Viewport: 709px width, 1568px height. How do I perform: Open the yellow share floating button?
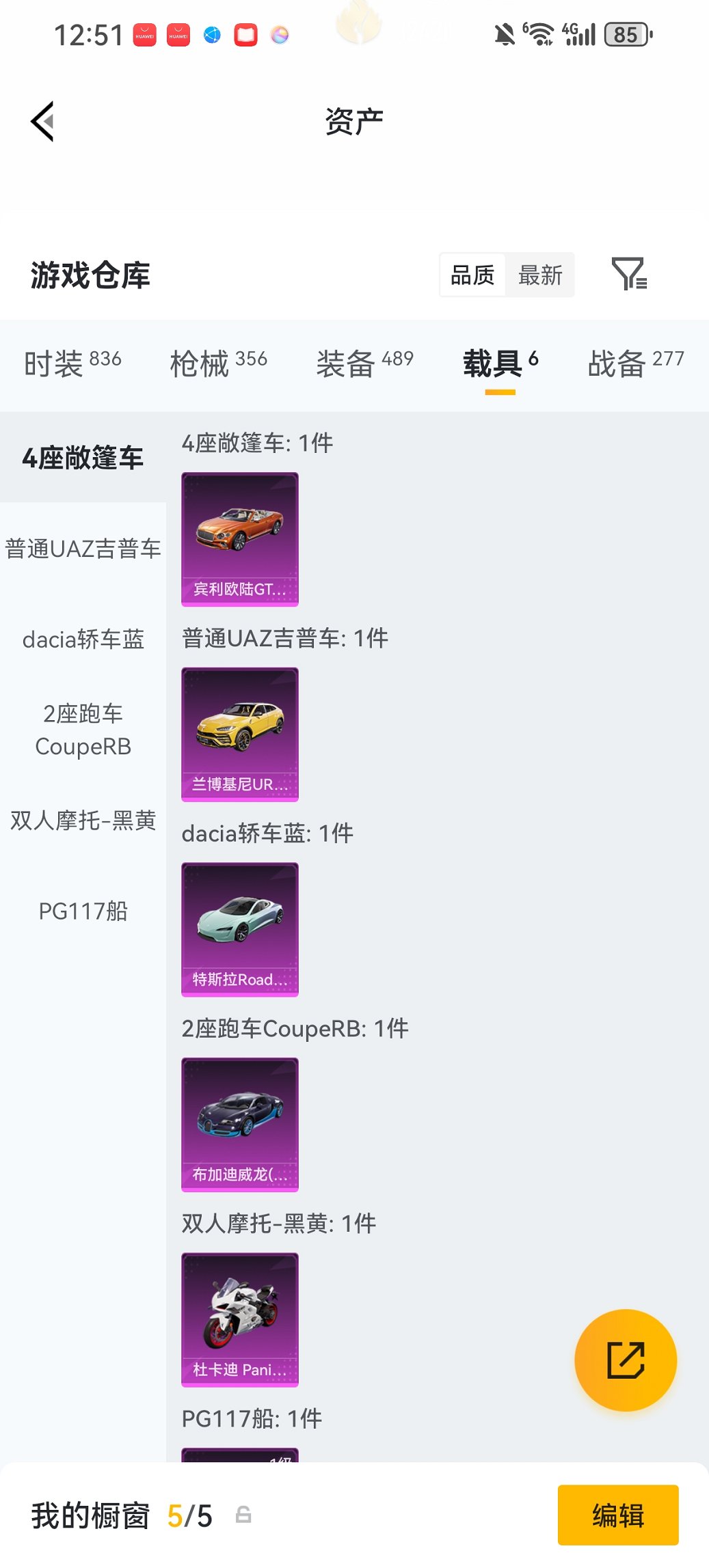tap(624, 1360)
